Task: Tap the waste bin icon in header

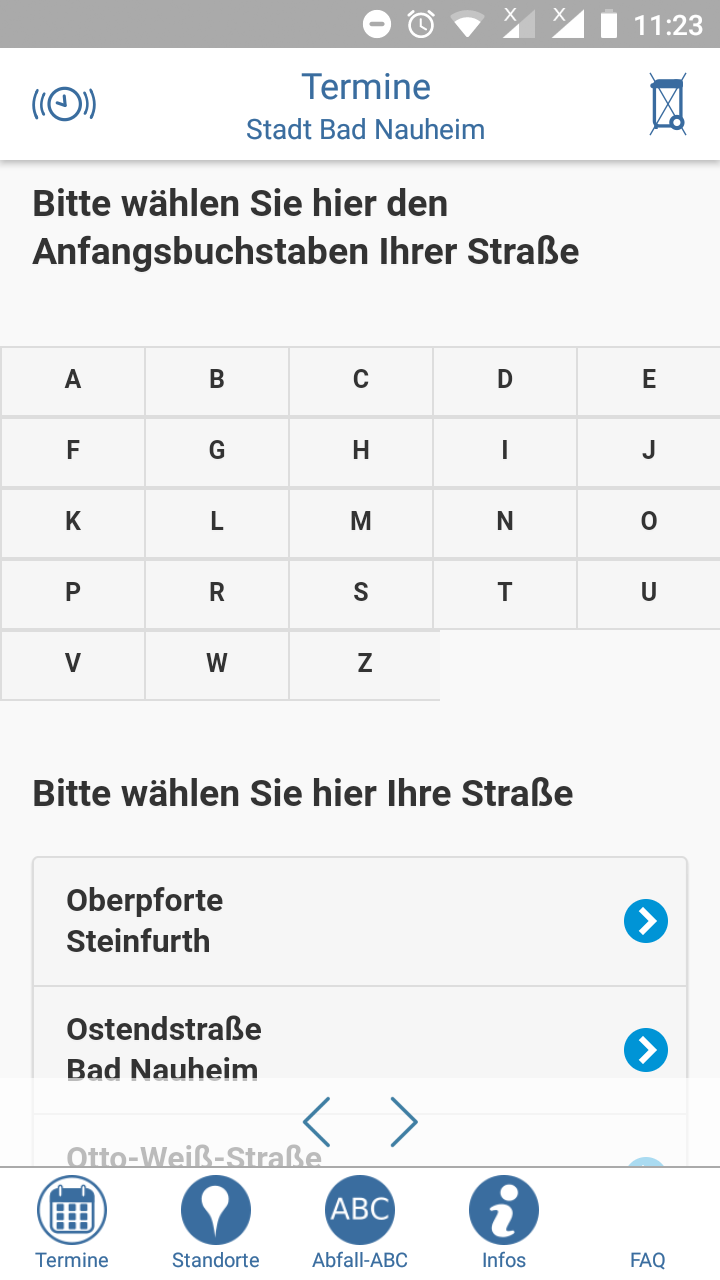Action: pyautogui.click(x=667, y=104)
